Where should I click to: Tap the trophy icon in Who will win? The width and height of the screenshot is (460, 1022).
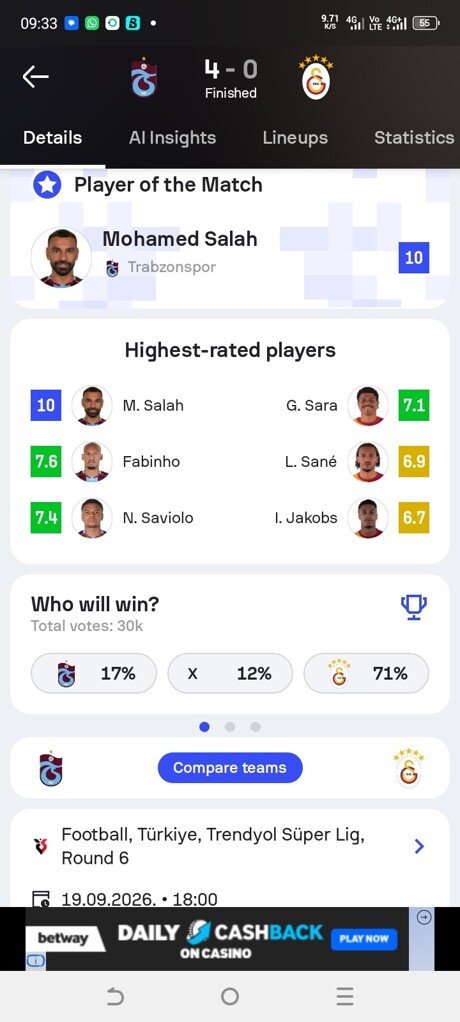(414, 607)
